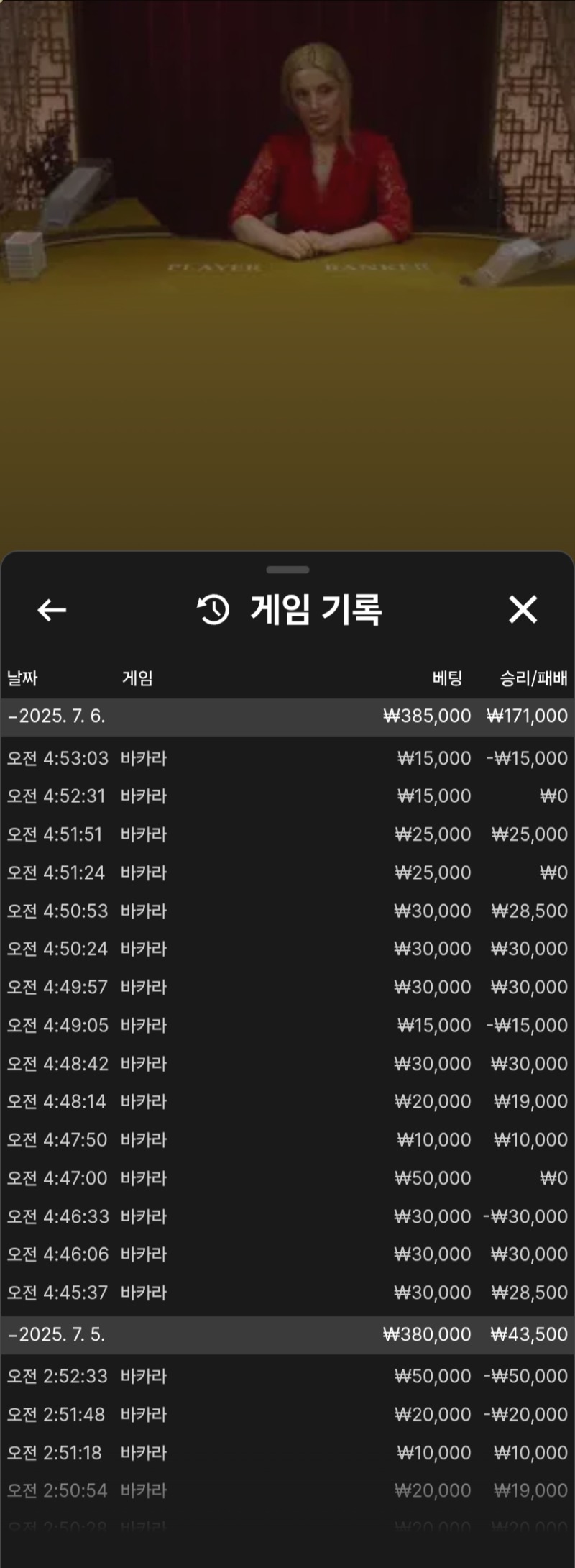Open the 오전 4:45:37 바카라 record
The width and height of the screenshot is (575, 1568).
tap(287, 1293)
